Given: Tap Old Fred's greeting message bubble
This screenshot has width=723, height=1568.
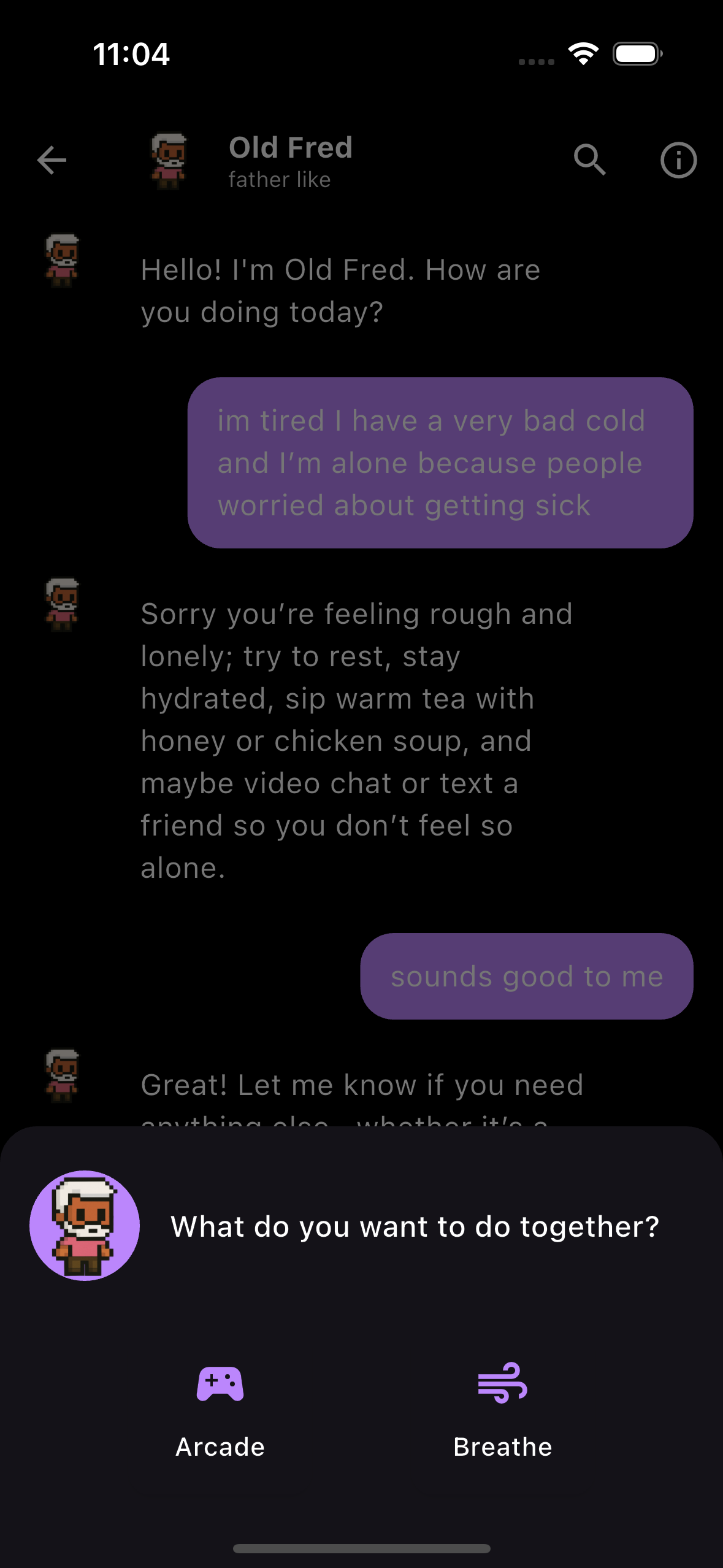Looking at the screenshot, I should (340, 290).
